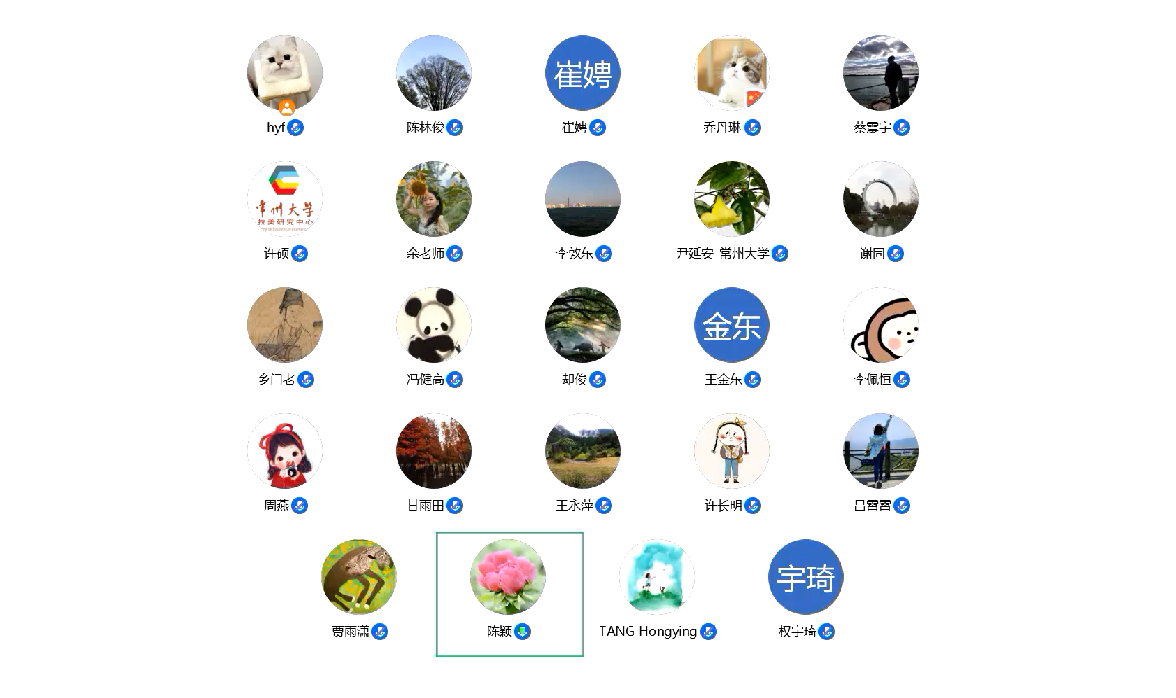Tap the 崔娉 participant avatar
The image size is (1176, 698).
[583, 74]
